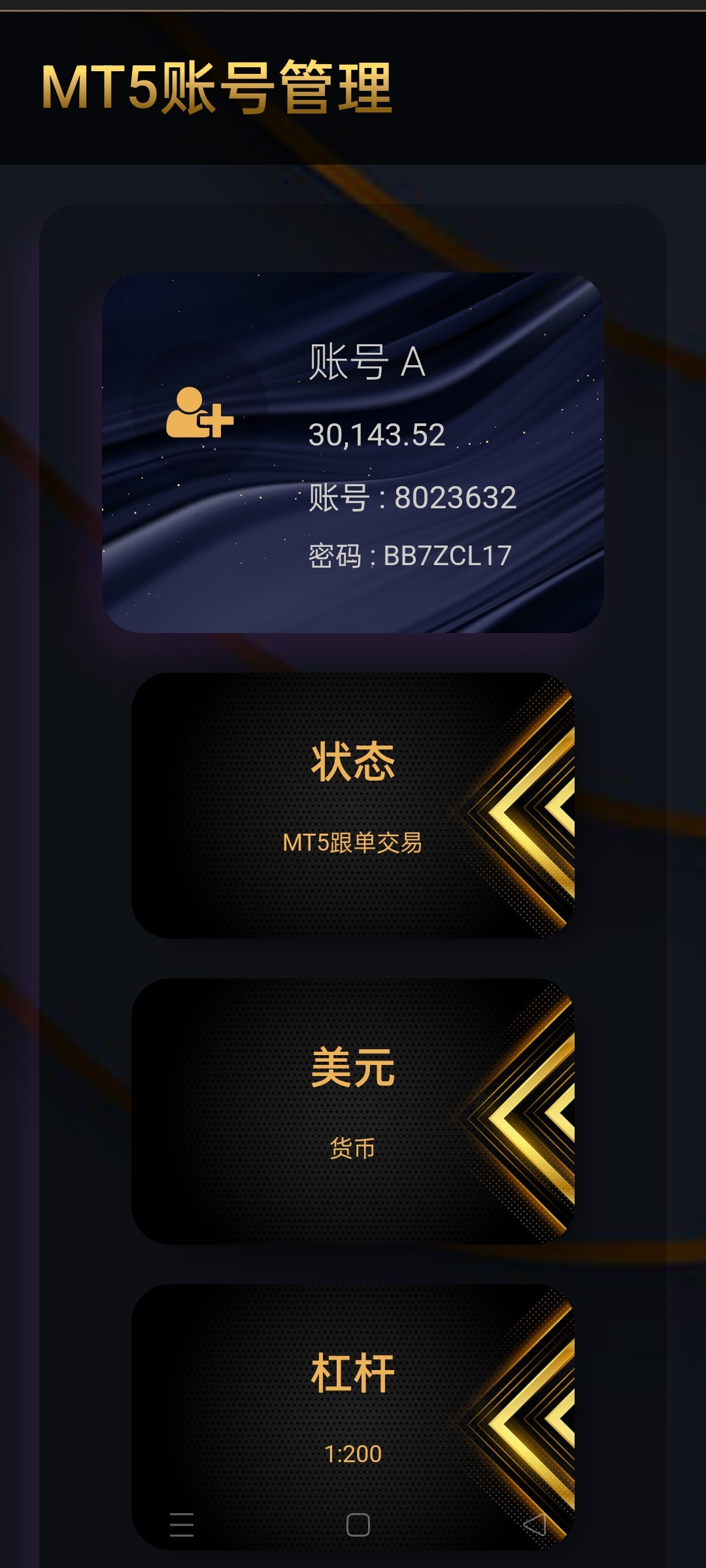This screenshot has width=706, height=1568.
Task: Tap the add account icon
Action: click(x=199, y=413)
